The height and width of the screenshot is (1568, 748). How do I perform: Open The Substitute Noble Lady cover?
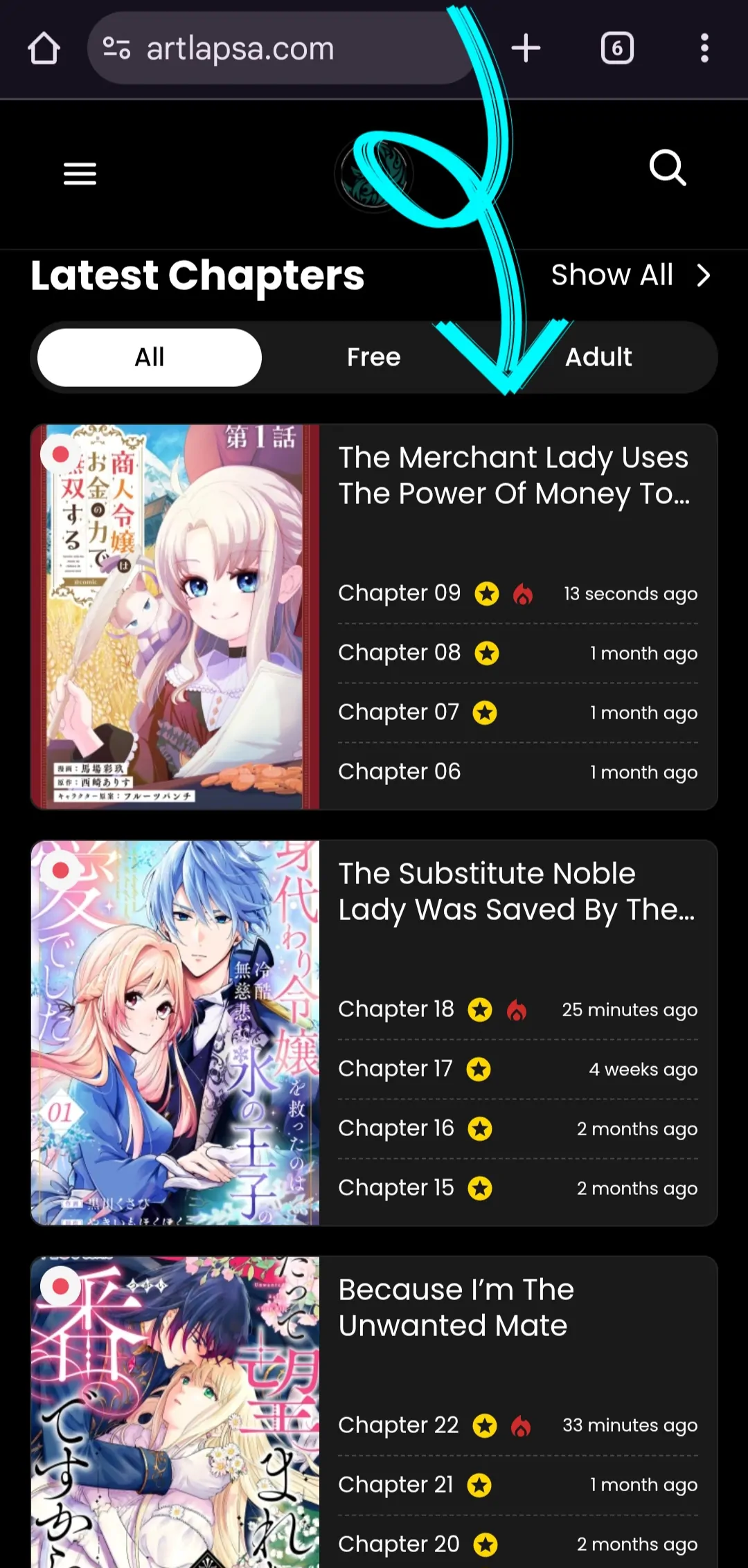coord(175,1033)
